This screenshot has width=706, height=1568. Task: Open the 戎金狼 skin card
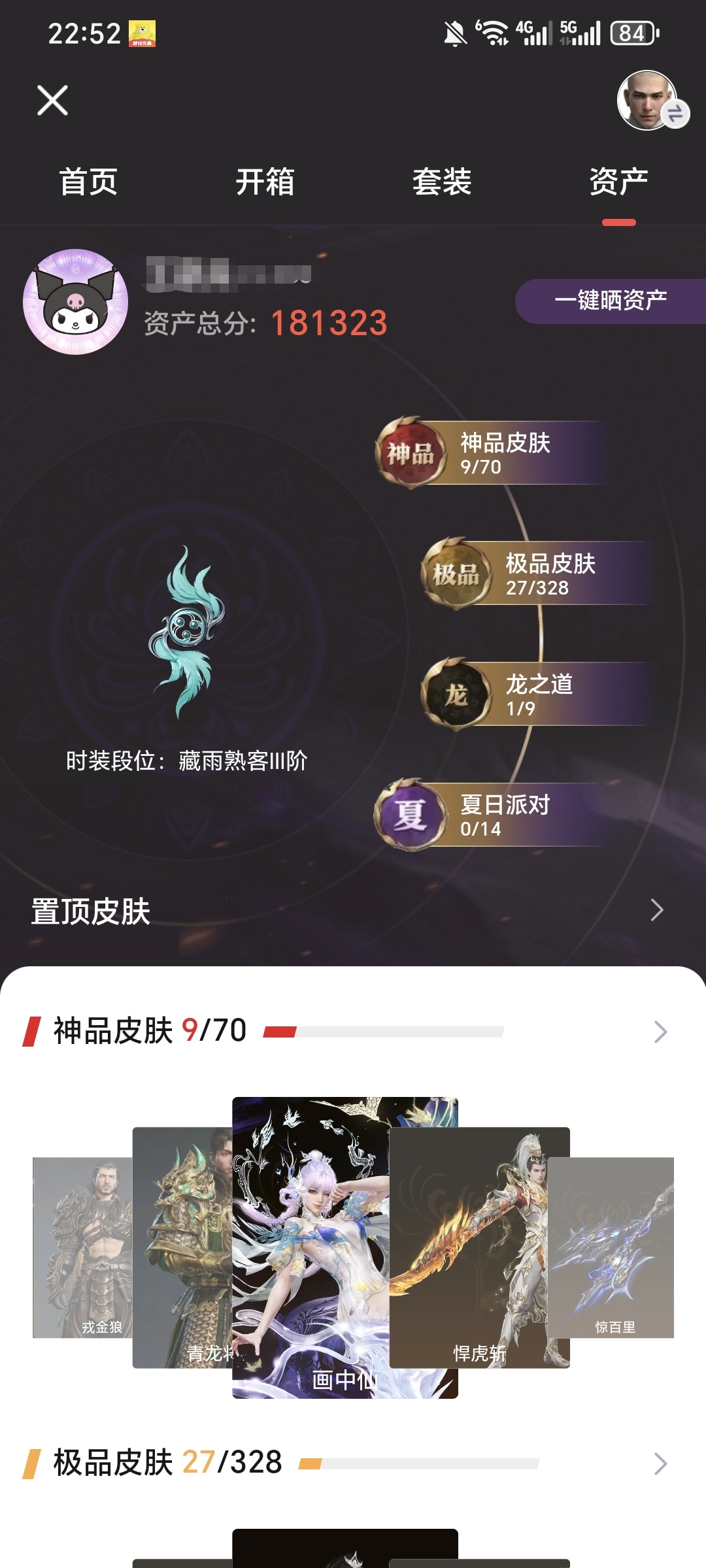[82, 1248]
